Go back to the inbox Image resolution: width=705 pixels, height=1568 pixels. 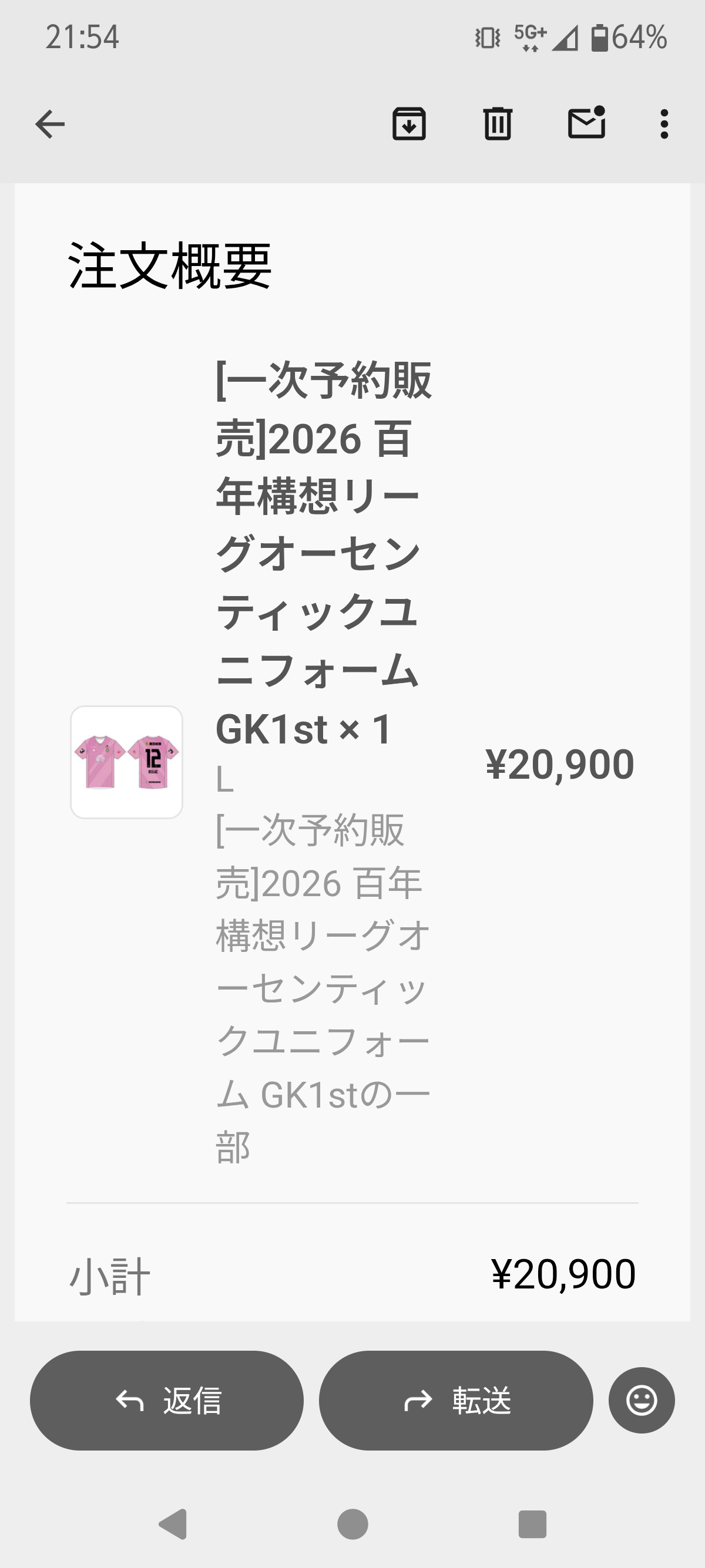point(50,124)
